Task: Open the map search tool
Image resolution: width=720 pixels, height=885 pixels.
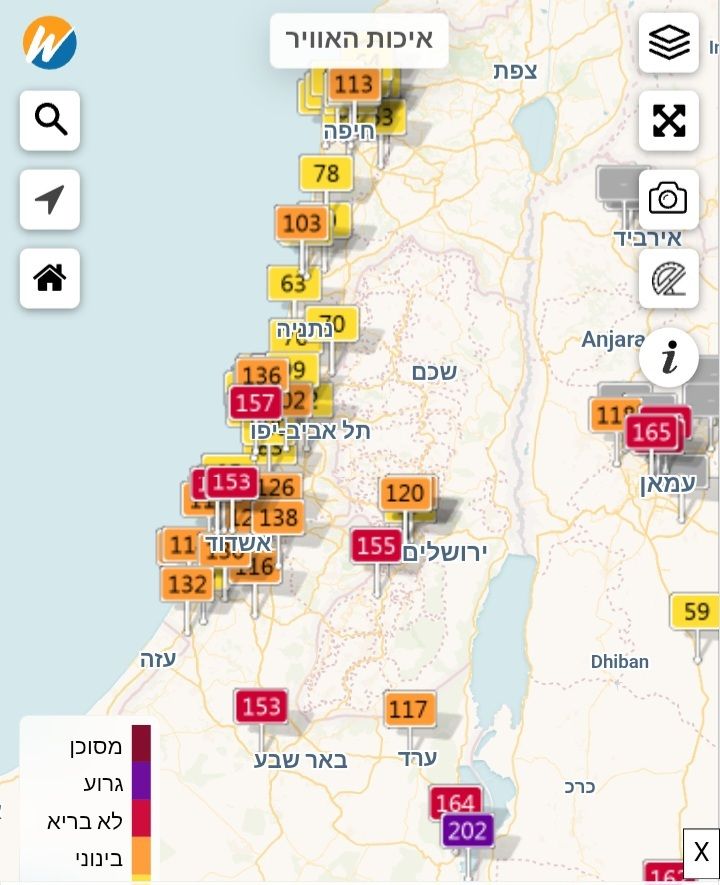Action: coord(50,120)
